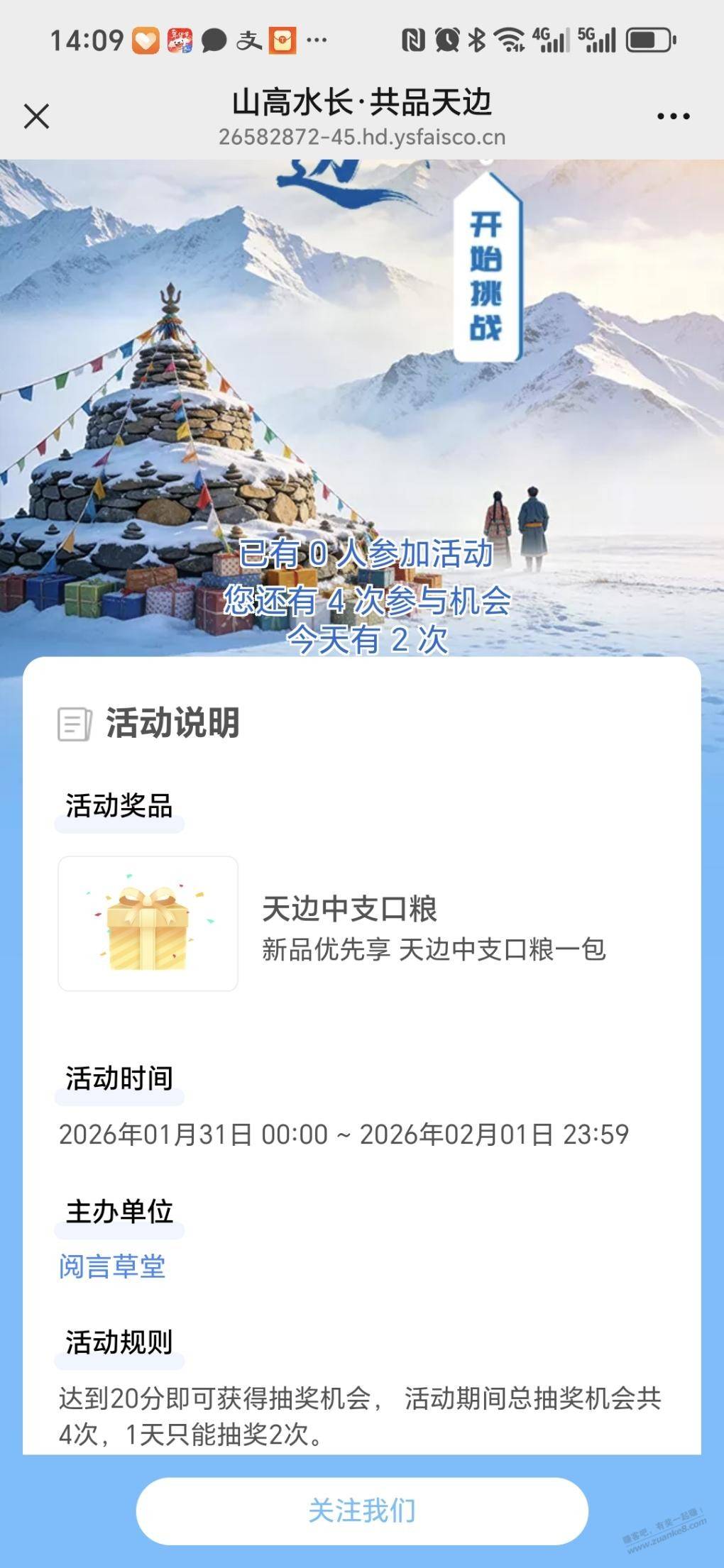This screenshot has height=1568, width=724.
Task: Tap the 关注我们 follow button
Action: pyautogui.click(x=362, y=1510)
